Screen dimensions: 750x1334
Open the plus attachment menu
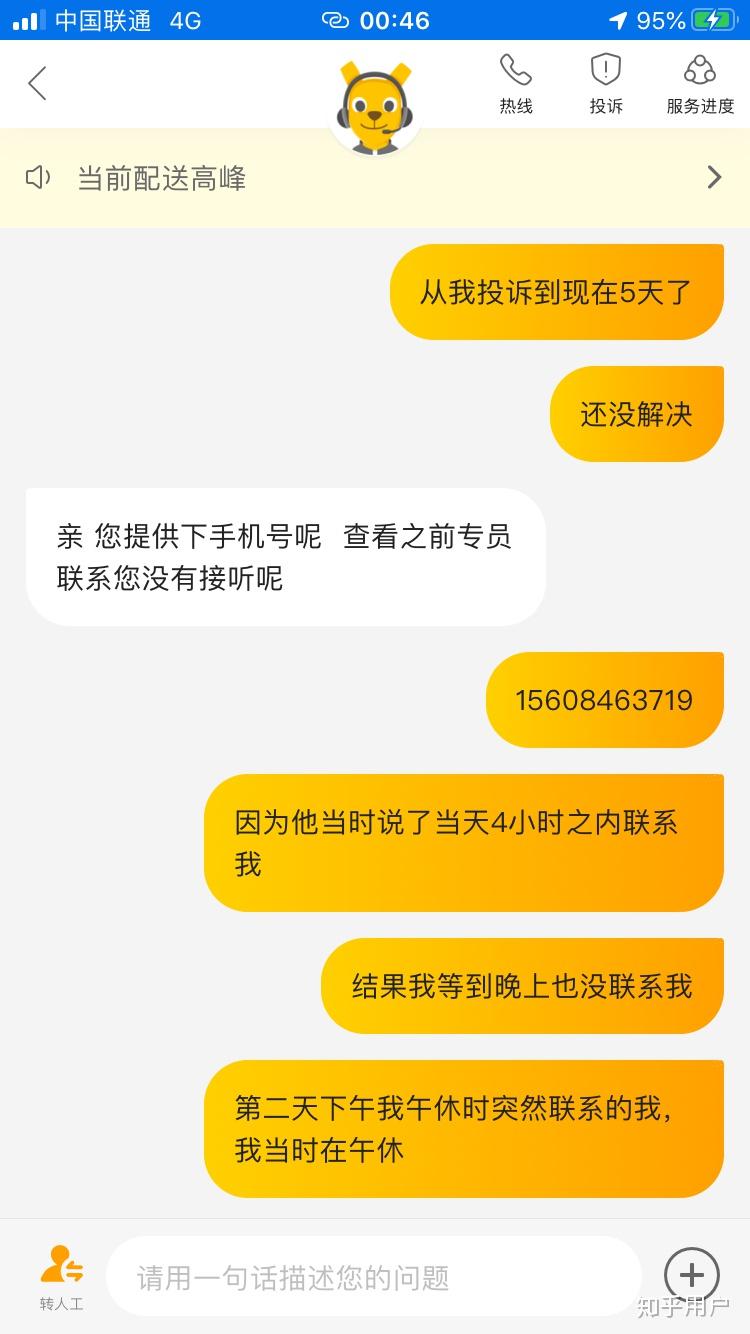(692, 1275)
